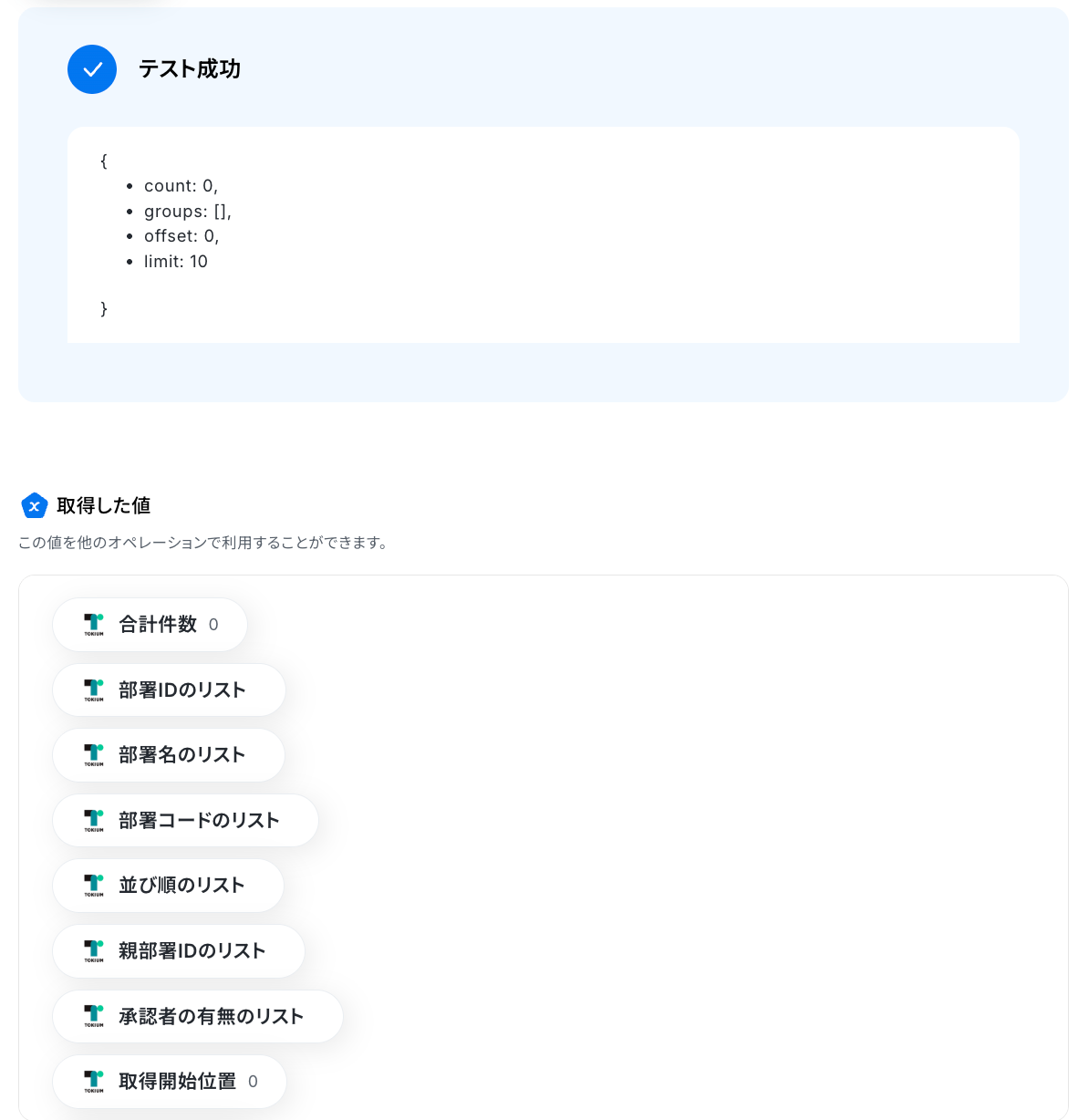Image resolution: width=1078 pixels, height=1120 pixels.
Task: Select the 部署コードのリスト chip
Action: (186, 821)
